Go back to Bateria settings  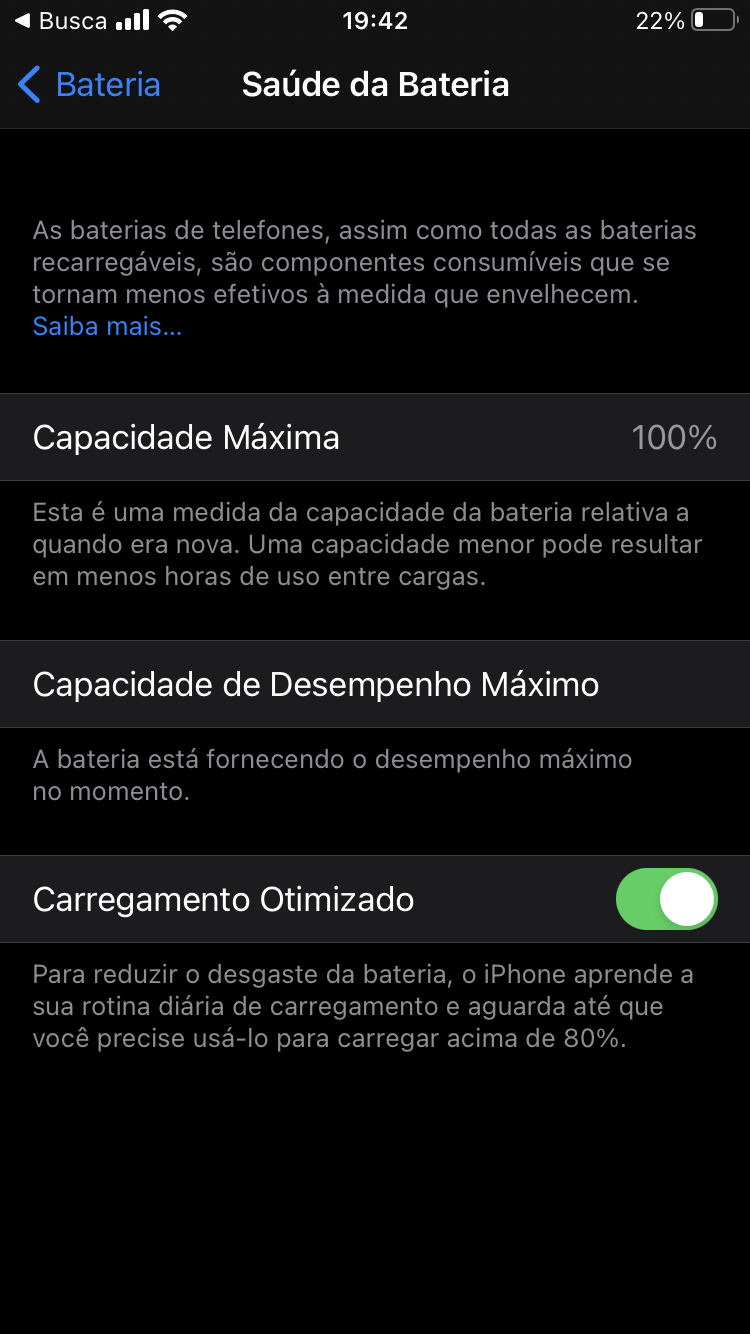click(x=90, y=85)
